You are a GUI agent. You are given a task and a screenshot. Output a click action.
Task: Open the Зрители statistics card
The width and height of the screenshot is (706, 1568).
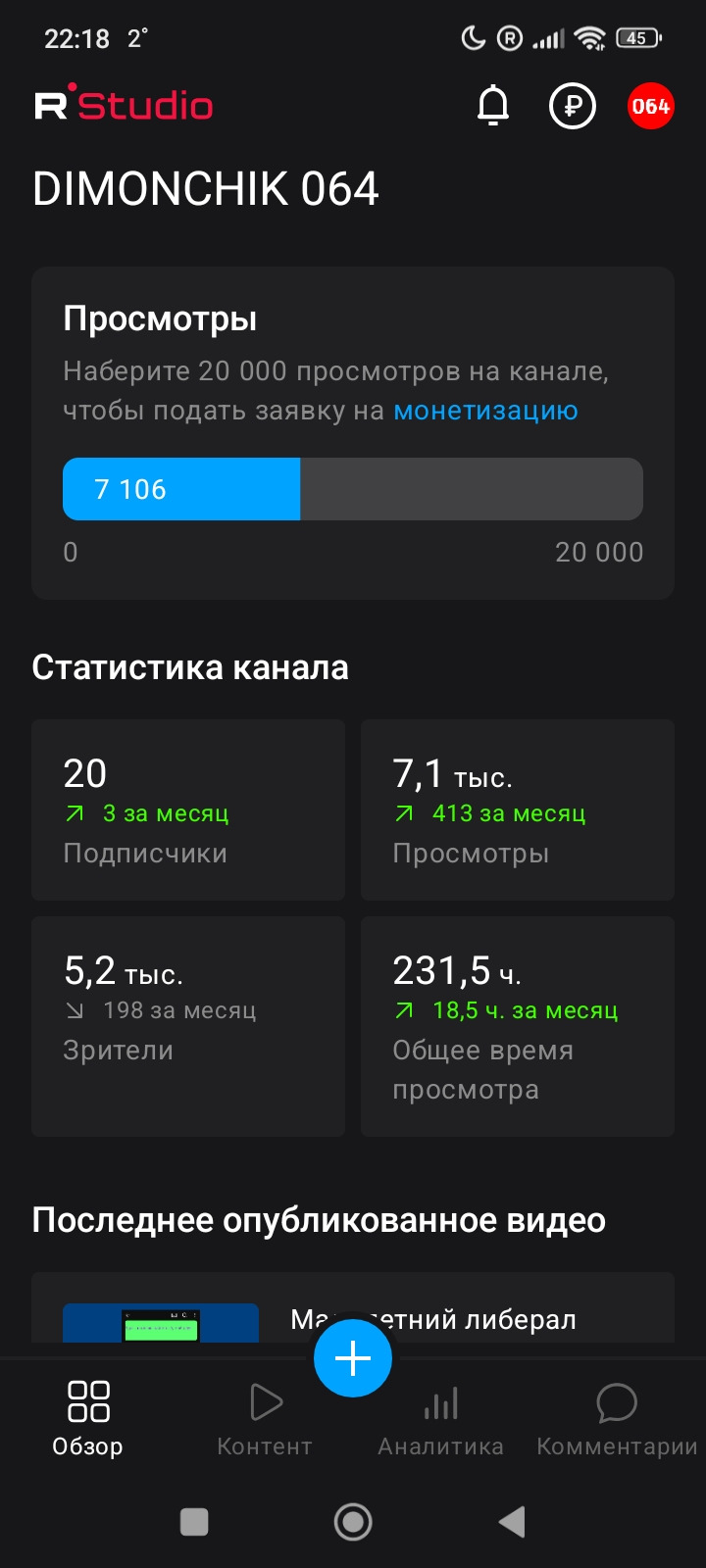pyautogui.click(x=188, y=1025)
